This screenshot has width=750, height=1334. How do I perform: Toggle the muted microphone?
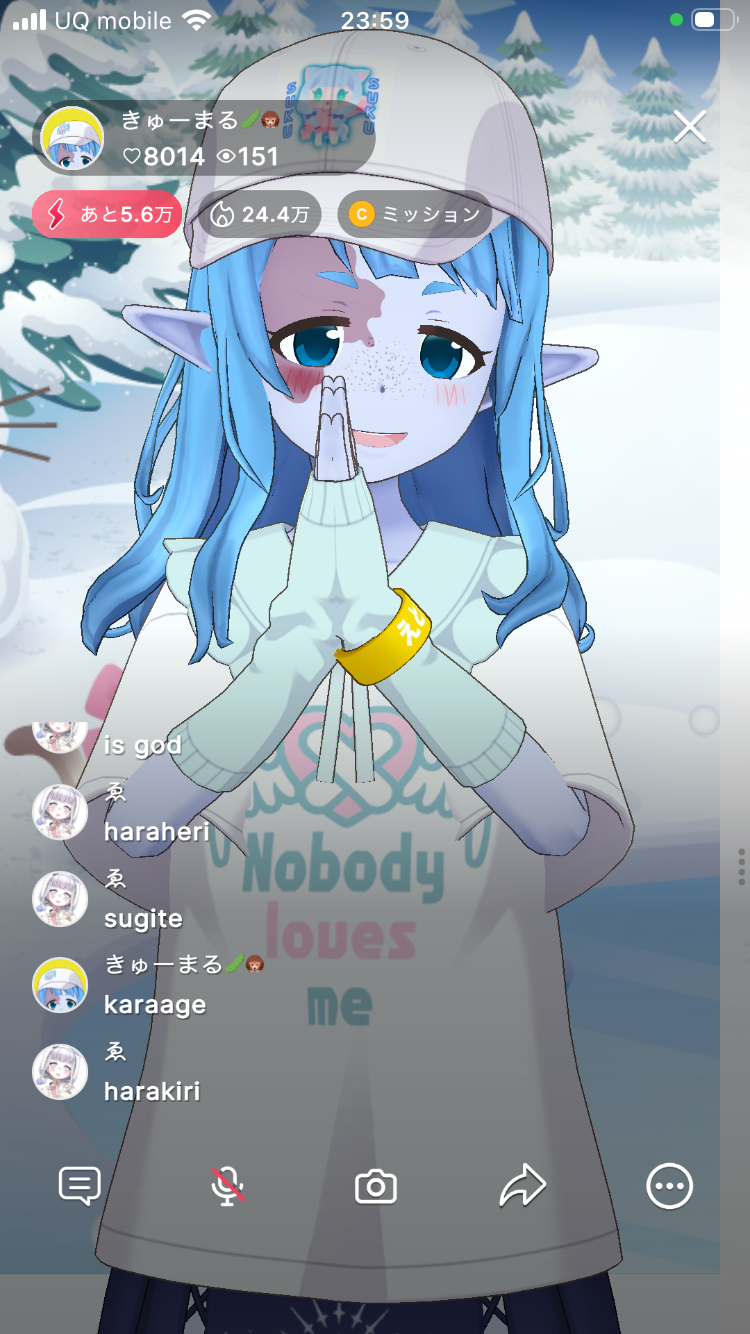[228, 1186]
